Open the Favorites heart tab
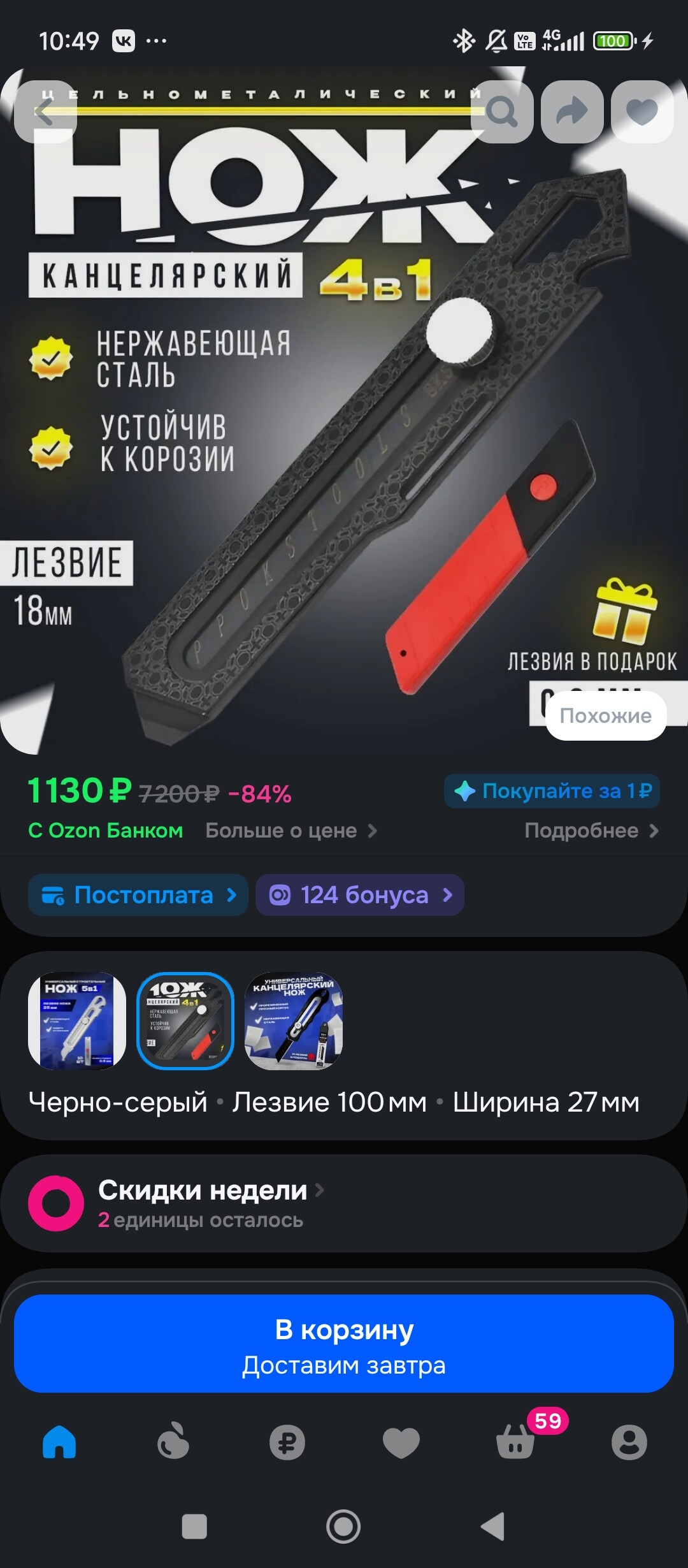 401,1442
